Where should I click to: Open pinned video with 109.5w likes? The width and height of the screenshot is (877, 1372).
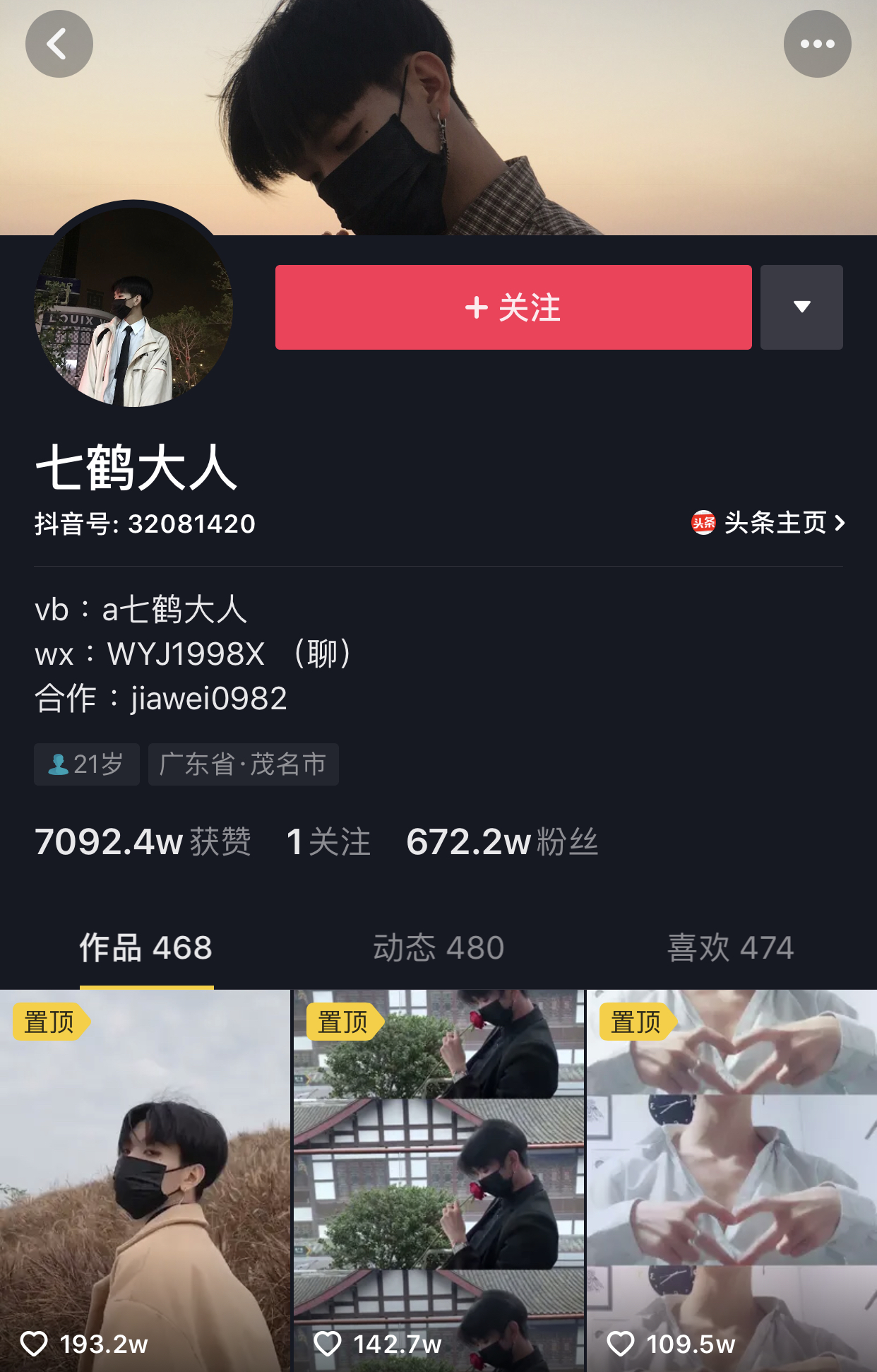pyautogui.click(x=732, y=1180)
